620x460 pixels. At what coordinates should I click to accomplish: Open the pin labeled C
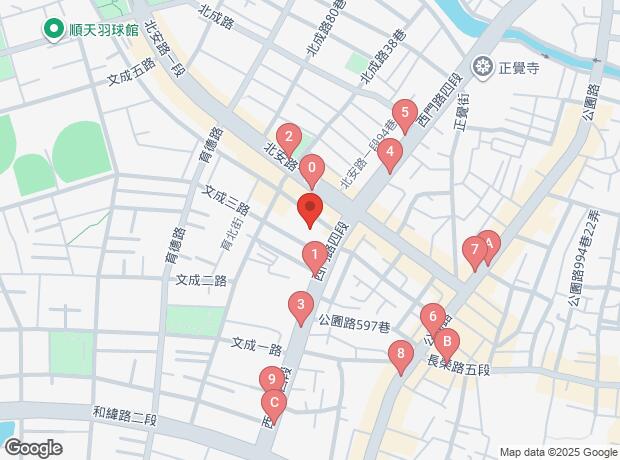coord(274,407)
